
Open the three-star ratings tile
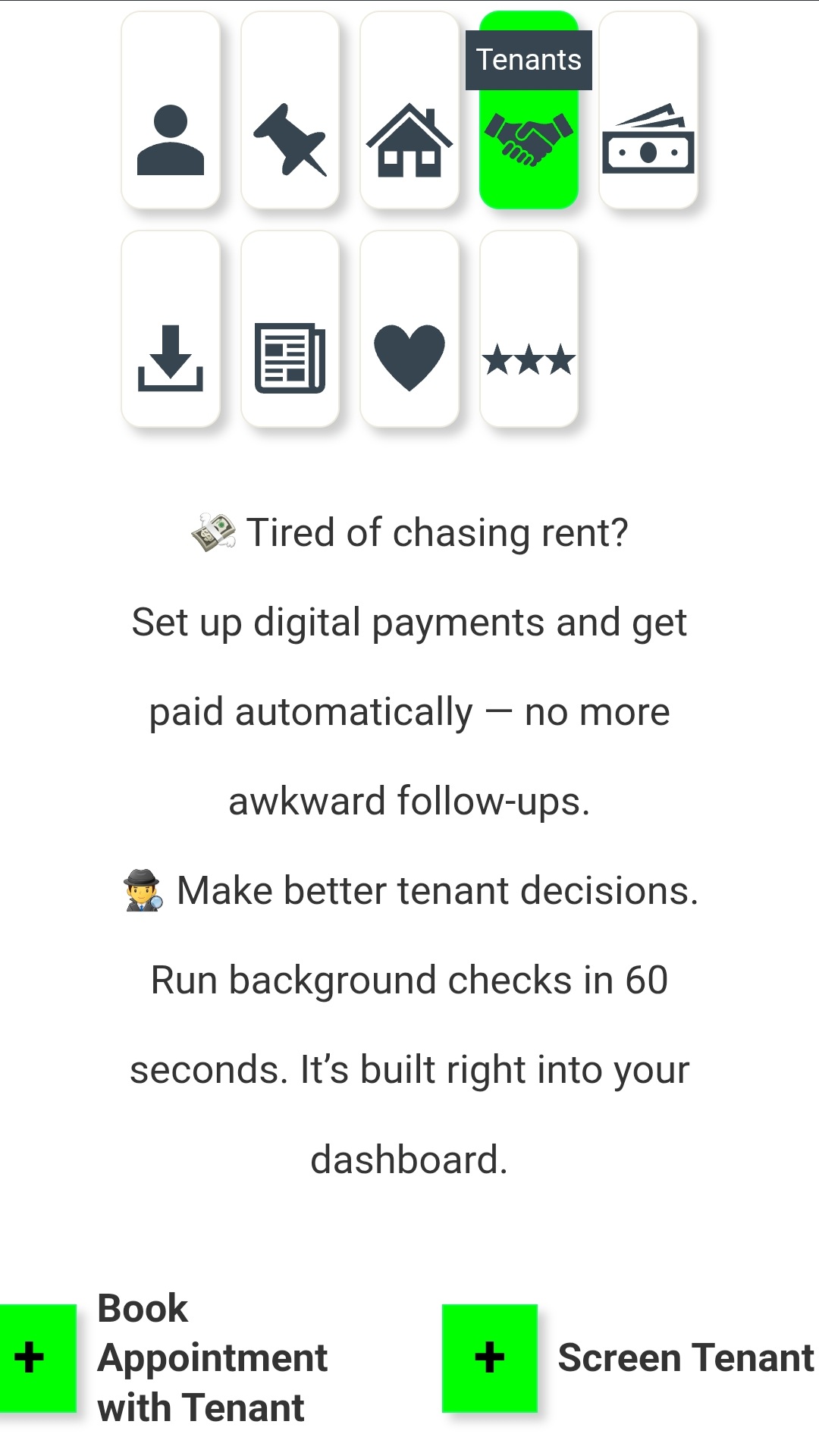click(x=529, y=329)
